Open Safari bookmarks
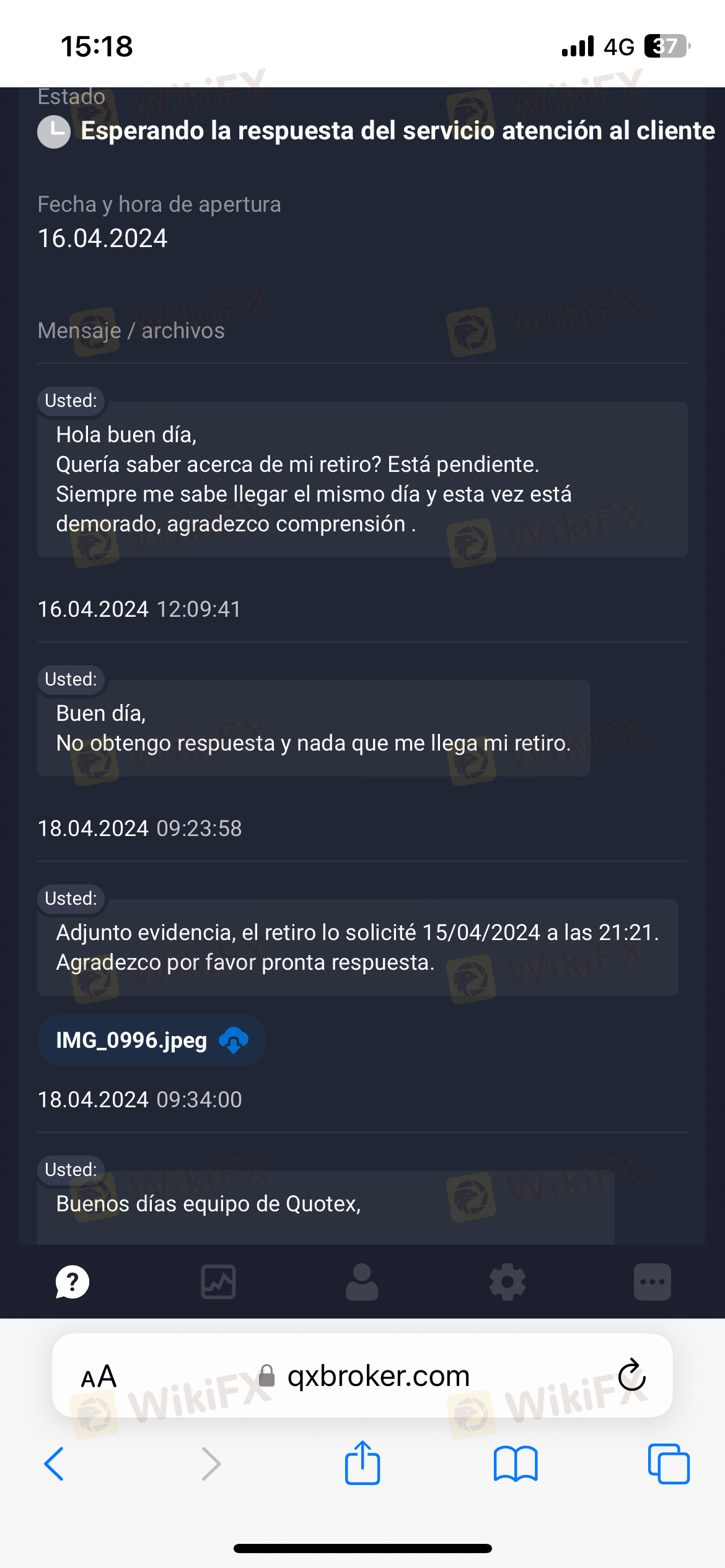 pyautogui.click(x=516, y=1464)
